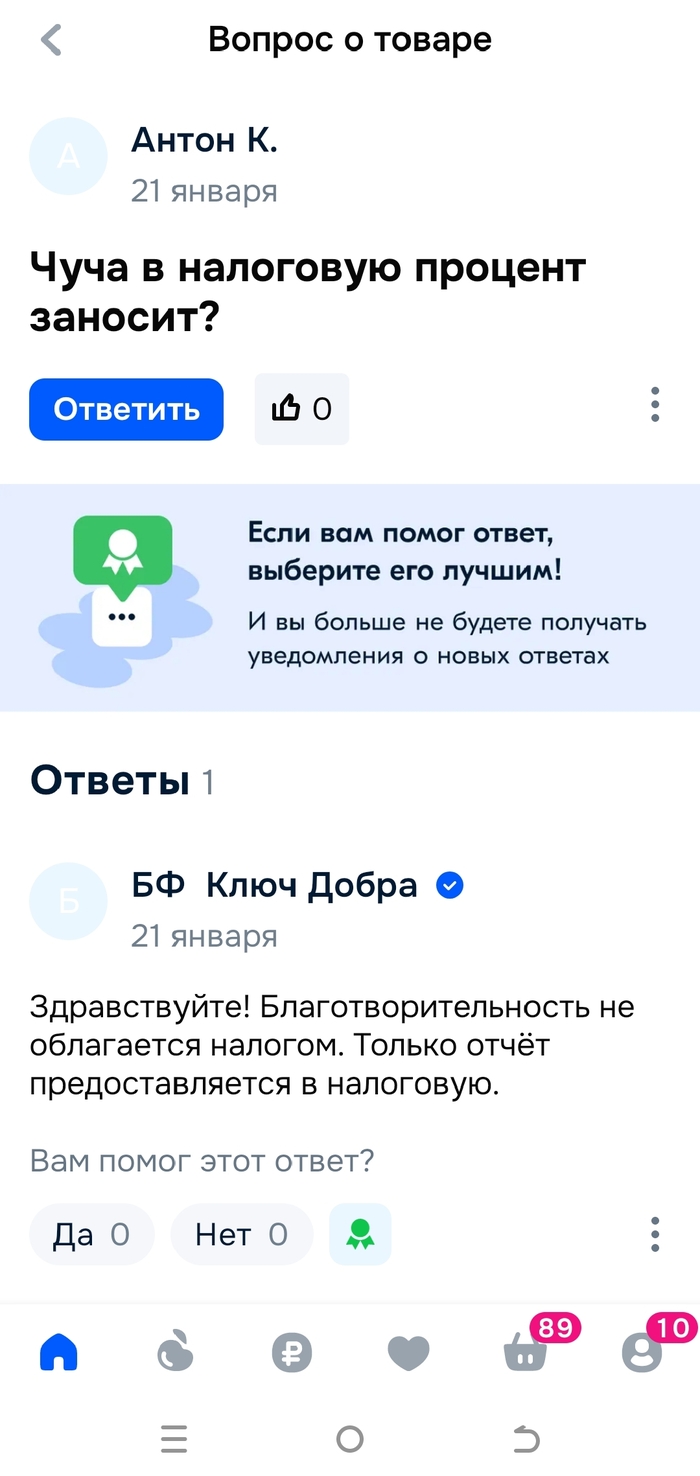Image resolution: width=700 pixels, height=1476 pixels.
Task: Switch to the Home tab
Action: (58, 1354)
